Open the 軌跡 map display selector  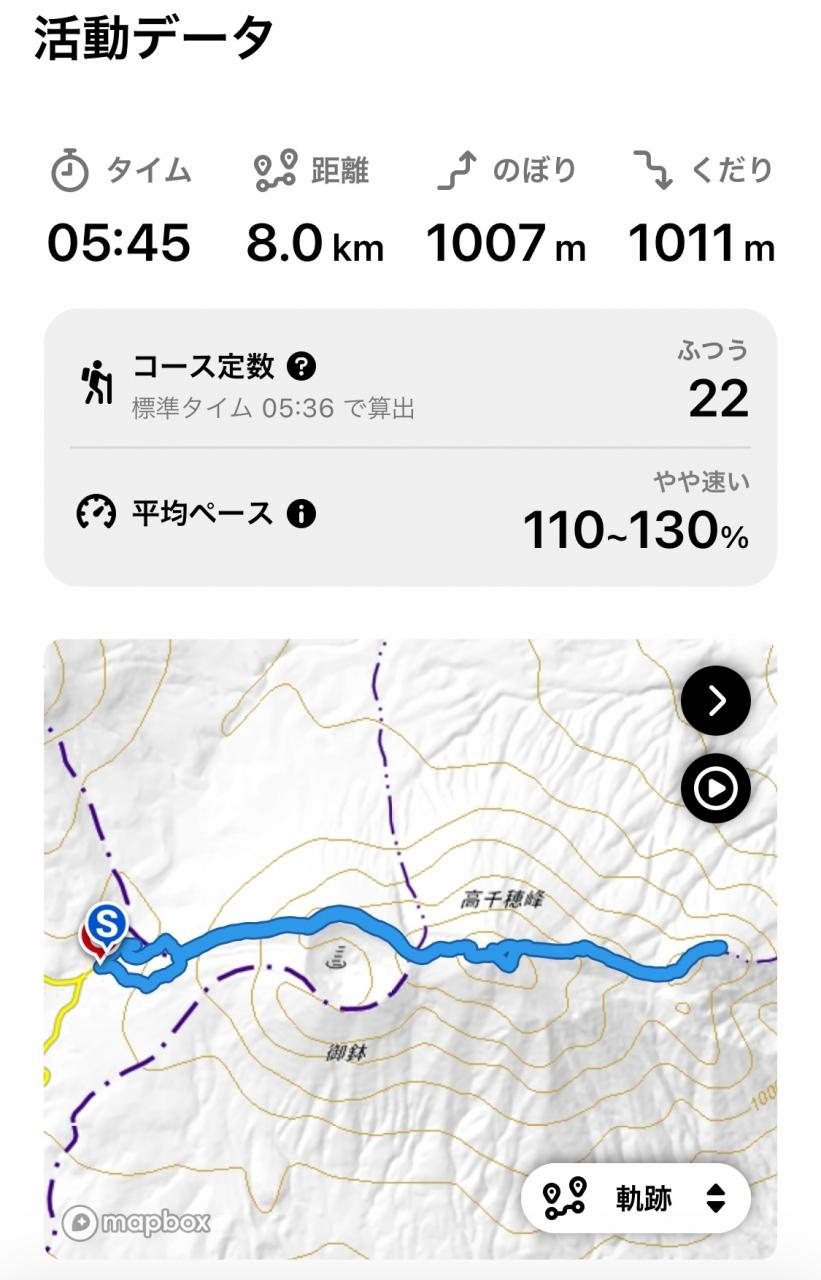(x=635, y=1198)
